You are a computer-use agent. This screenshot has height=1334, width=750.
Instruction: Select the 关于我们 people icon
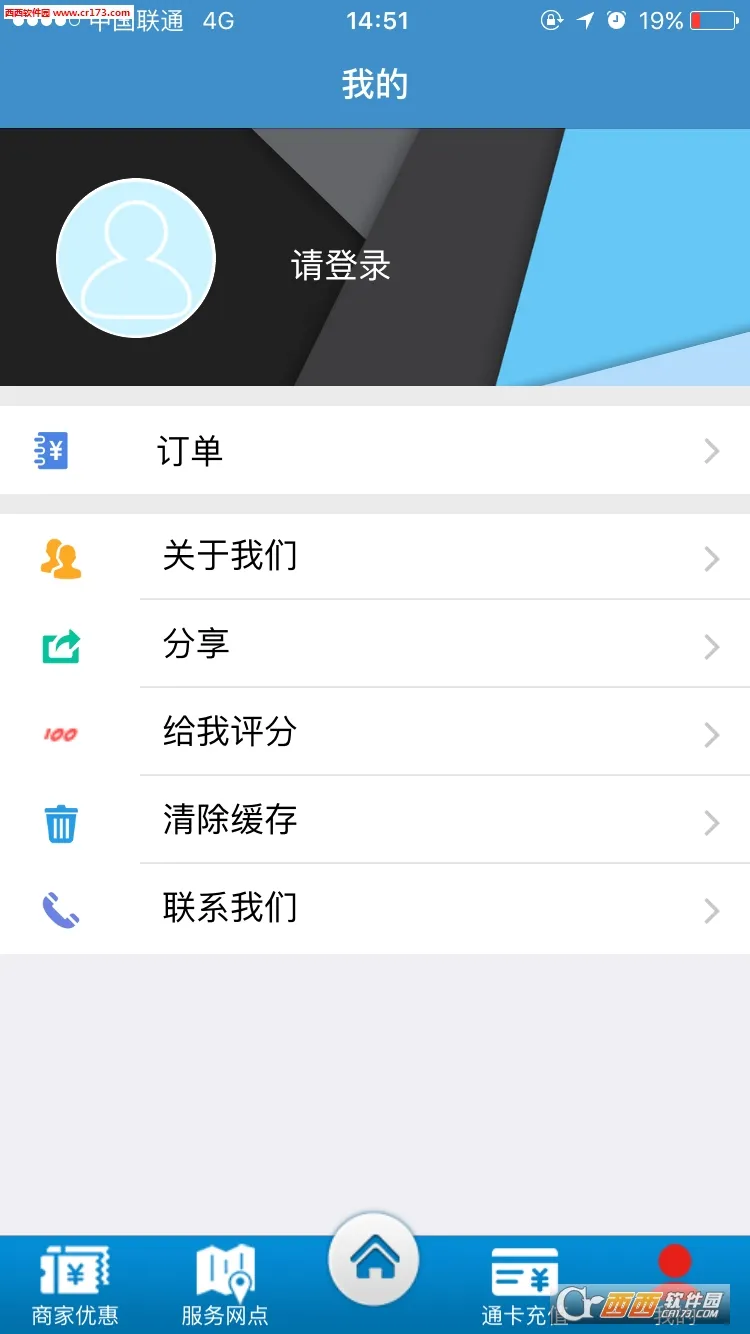pos(58,556)
